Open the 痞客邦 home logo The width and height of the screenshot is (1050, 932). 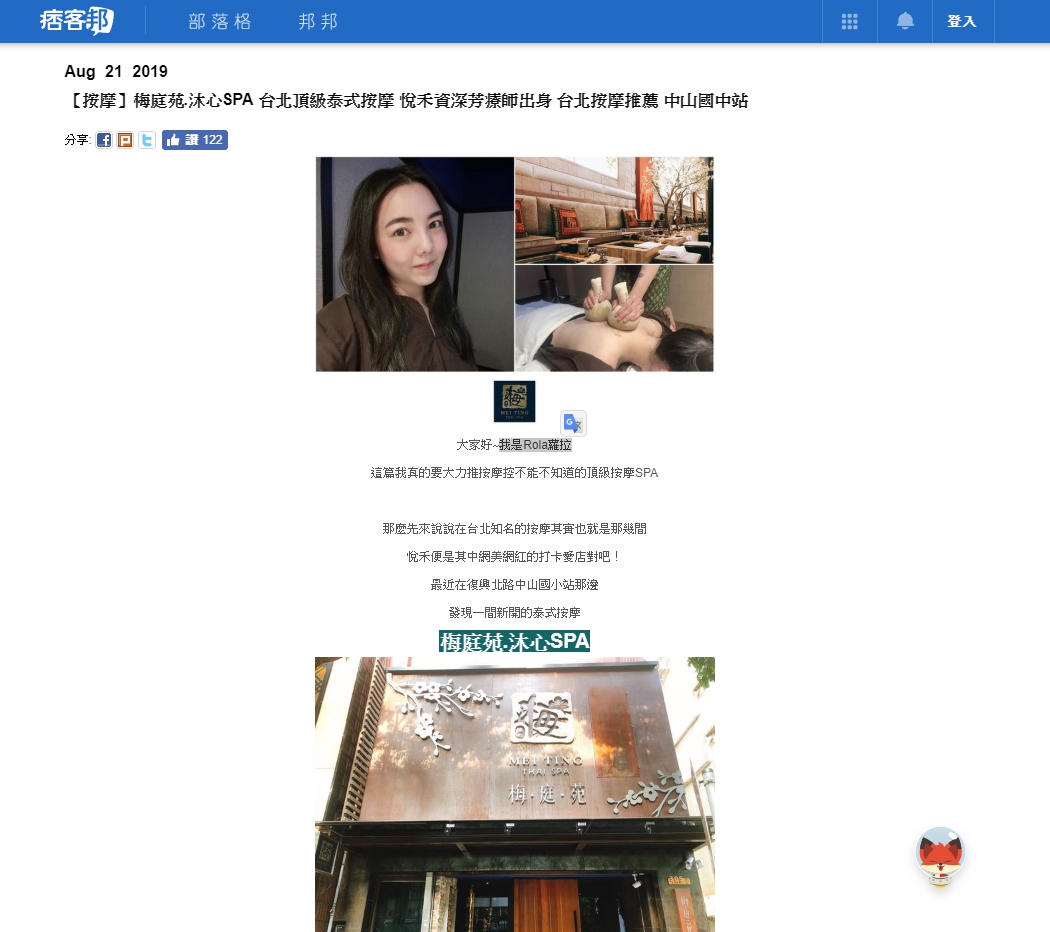tap(77, 21)
